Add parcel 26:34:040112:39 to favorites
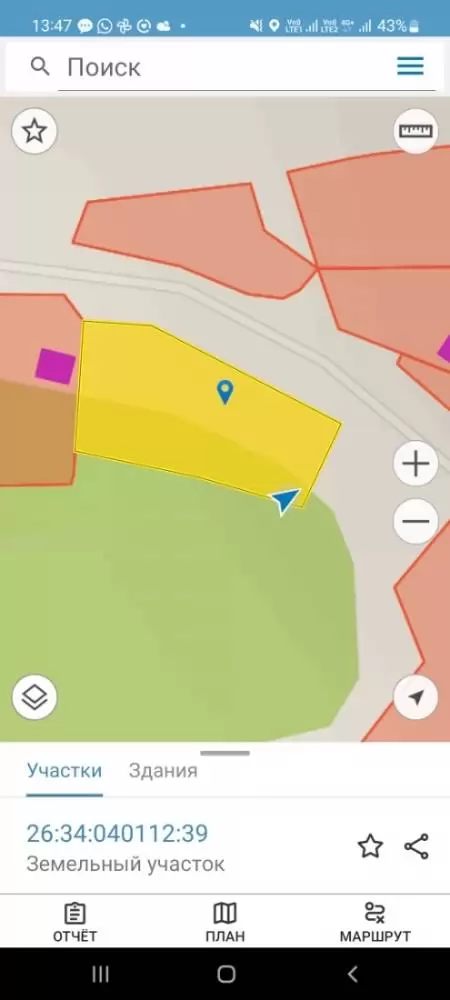This screenshot has height=1000, width=450. [370, 846]
